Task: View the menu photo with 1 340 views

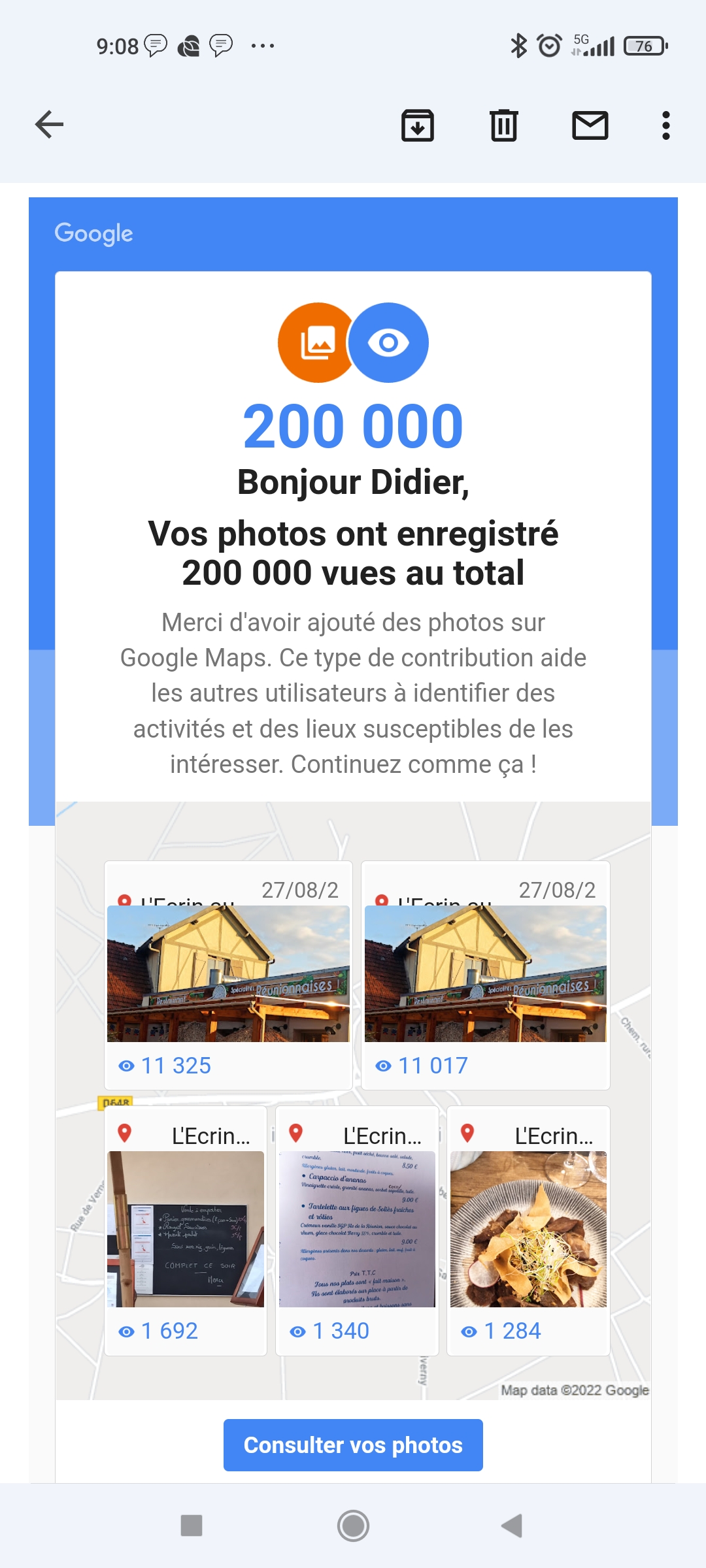Action: click(357, 1228)
